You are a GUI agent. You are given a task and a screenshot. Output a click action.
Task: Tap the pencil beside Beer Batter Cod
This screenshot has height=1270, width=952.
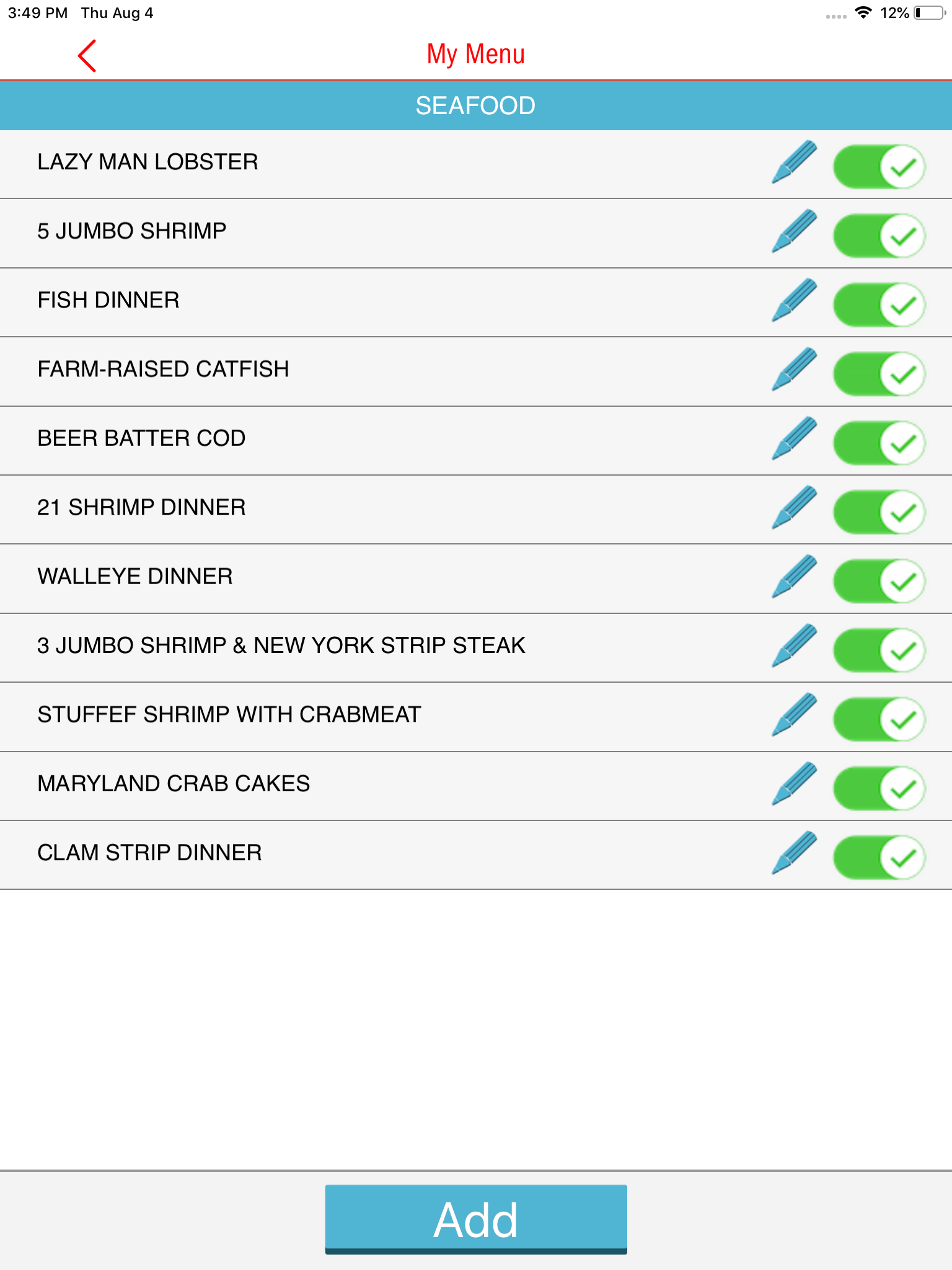click(794, 438)
